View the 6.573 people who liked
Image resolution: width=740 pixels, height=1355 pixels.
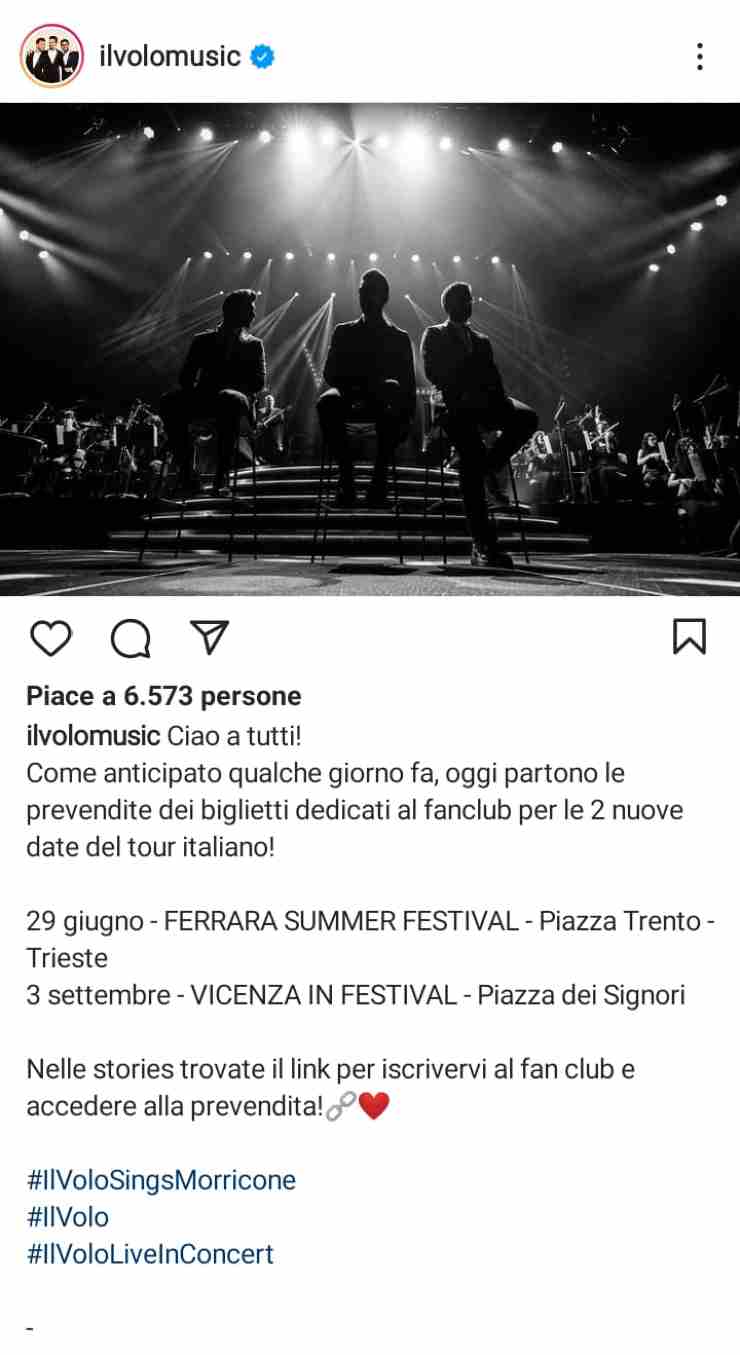164,695
